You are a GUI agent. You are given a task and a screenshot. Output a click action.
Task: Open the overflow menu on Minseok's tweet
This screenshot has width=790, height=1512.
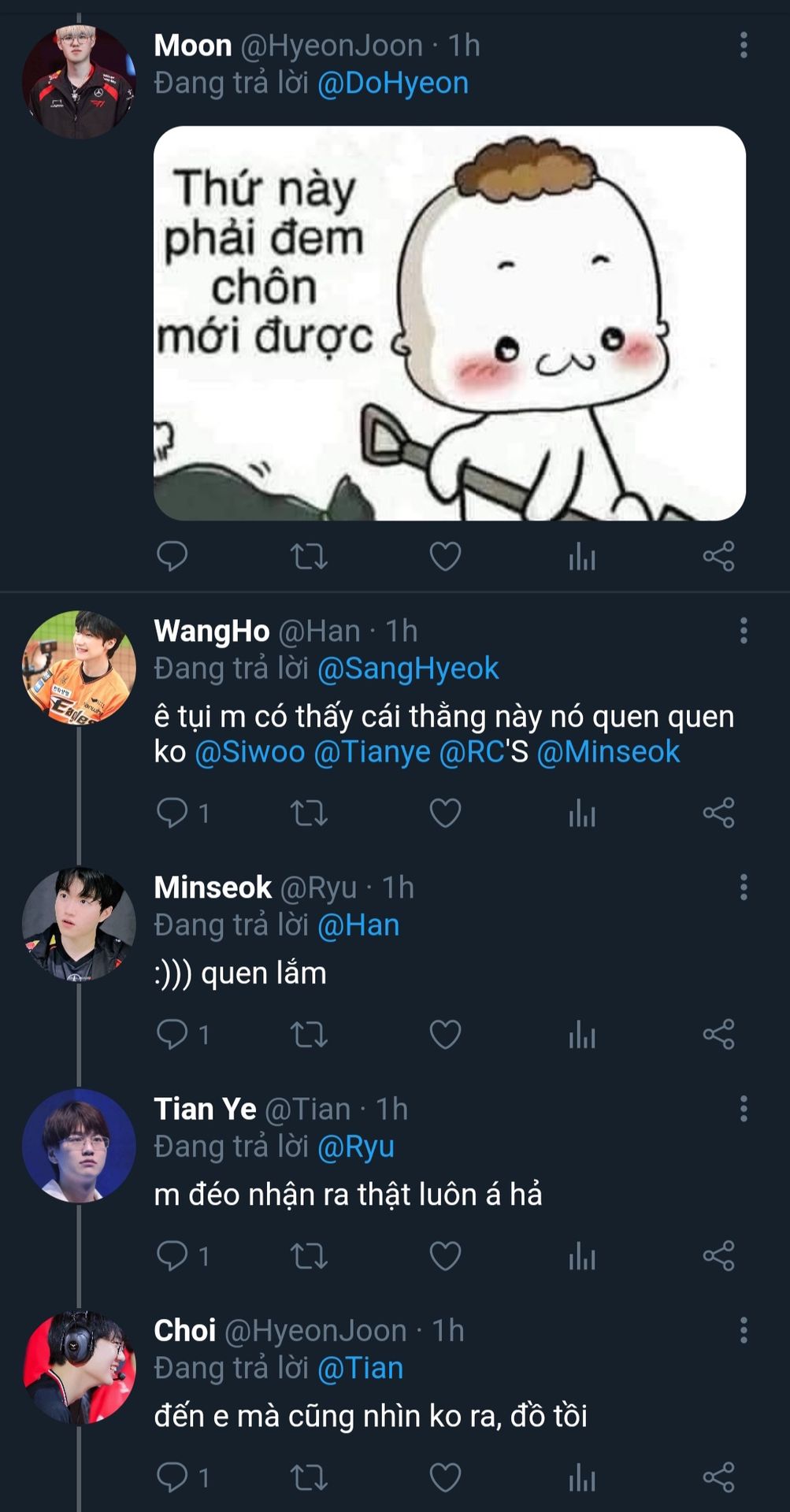point(743,888)
